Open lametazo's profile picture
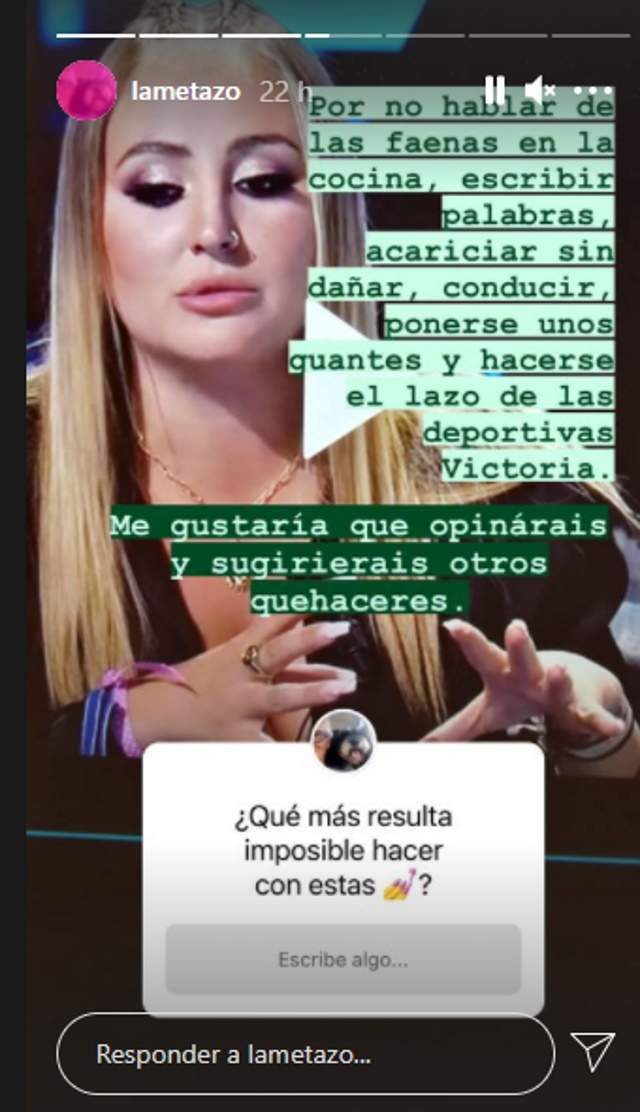 point(86,91)
